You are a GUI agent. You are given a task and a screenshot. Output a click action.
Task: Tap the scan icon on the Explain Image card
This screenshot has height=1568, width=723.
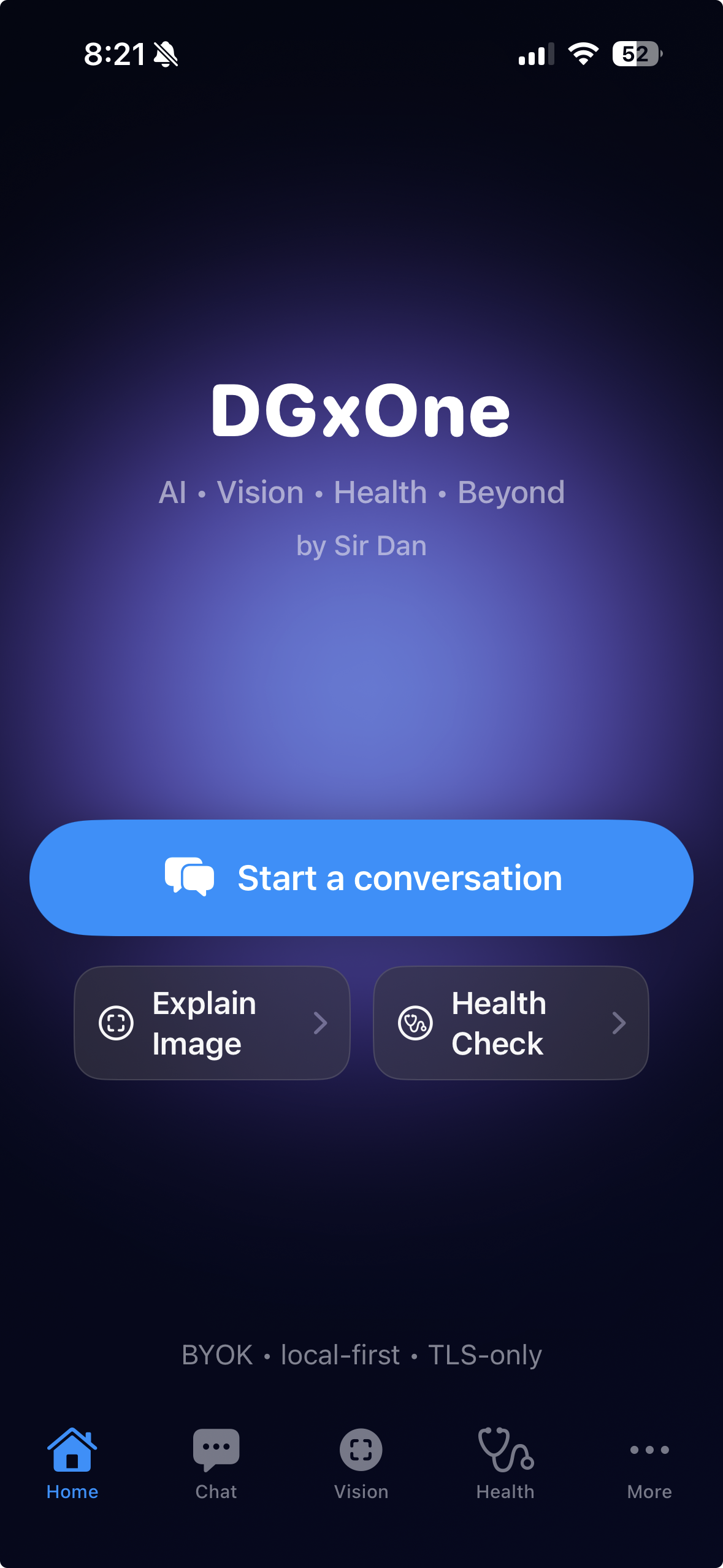coord(117,1022)
